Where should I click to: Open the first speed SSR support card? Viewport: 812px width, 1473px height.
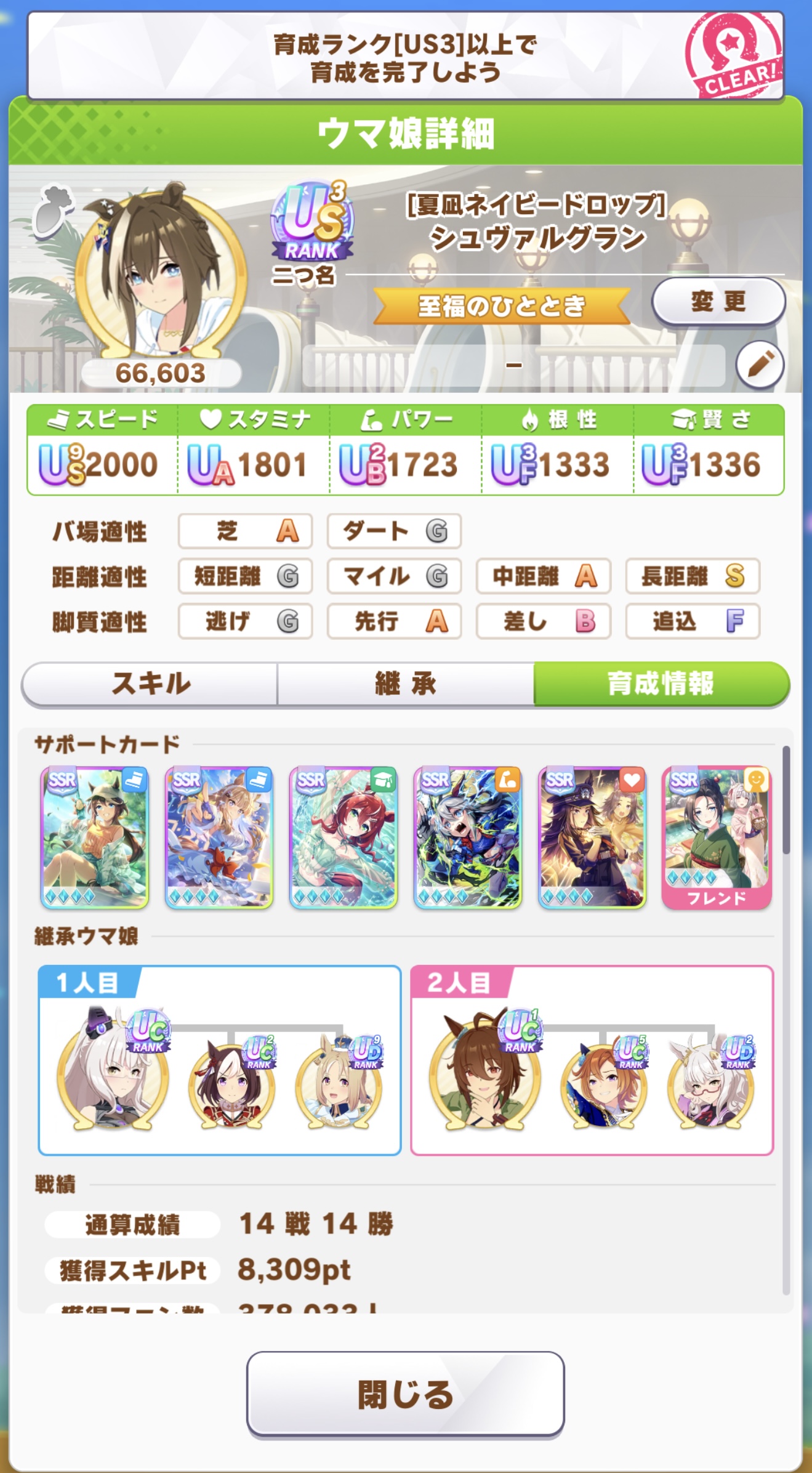95,837
